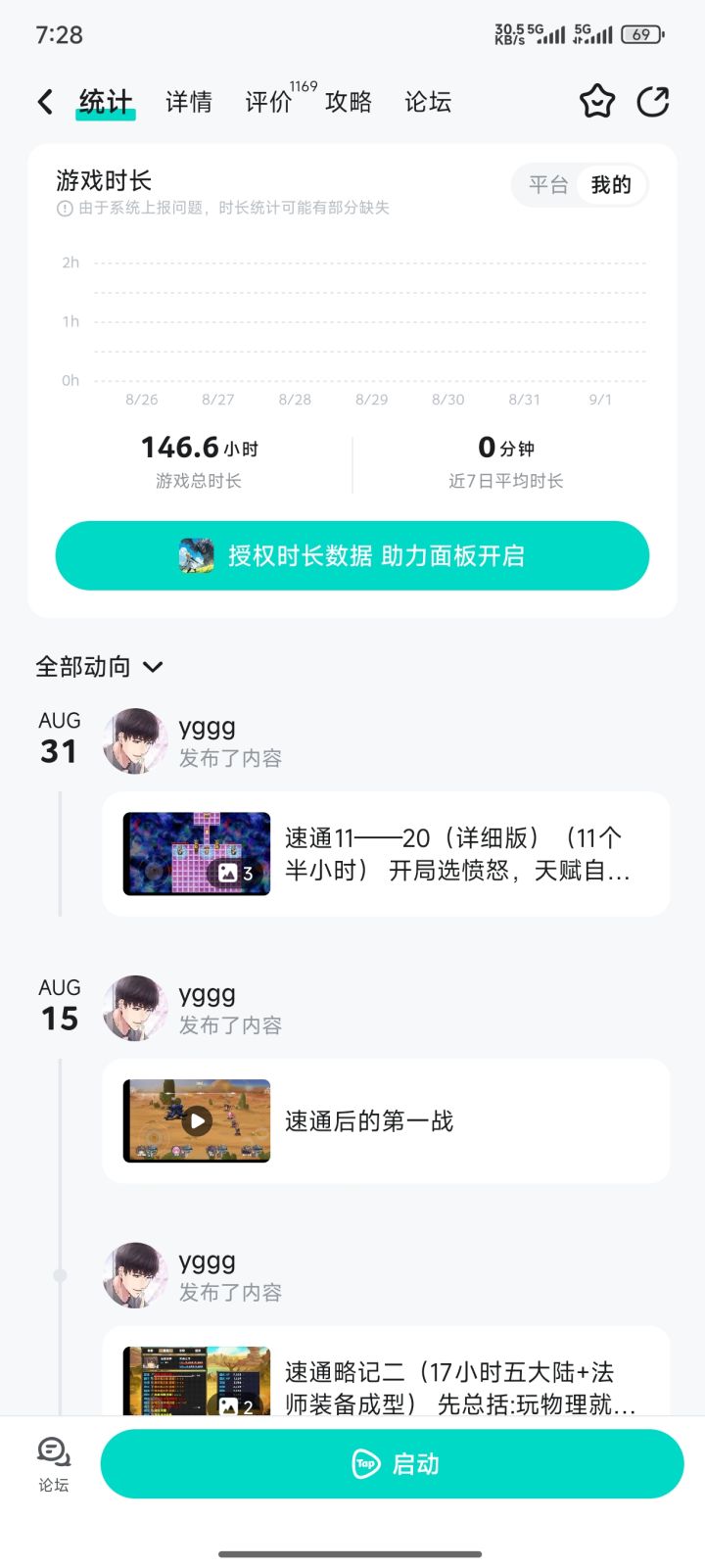The image size is (705, 1568).
Task: Open the share icon in the top bar
Action: pos(653,101)
